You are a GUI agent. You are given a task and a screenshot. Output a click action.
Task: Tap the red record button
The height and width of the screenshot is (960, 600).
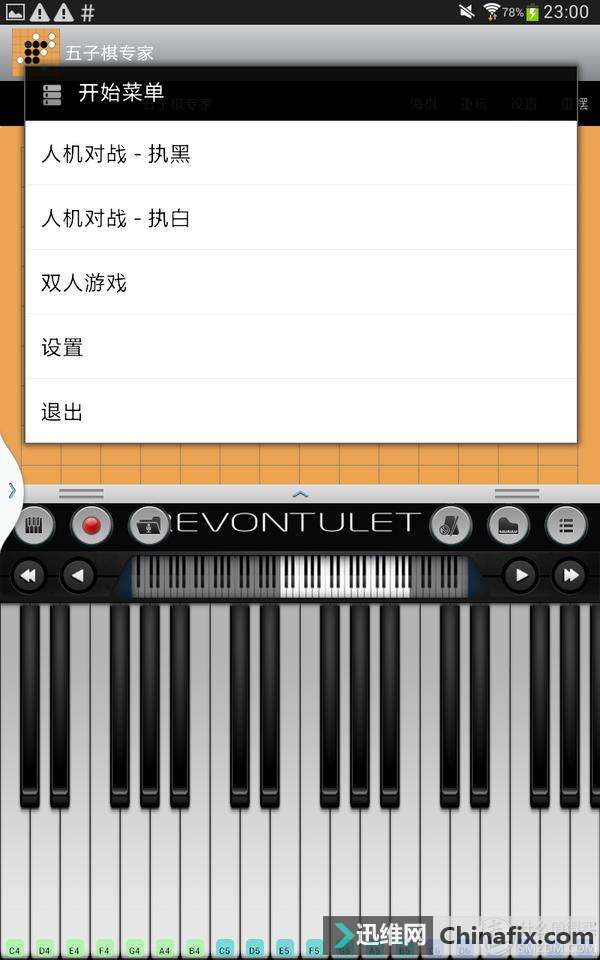tap(92, 525)
